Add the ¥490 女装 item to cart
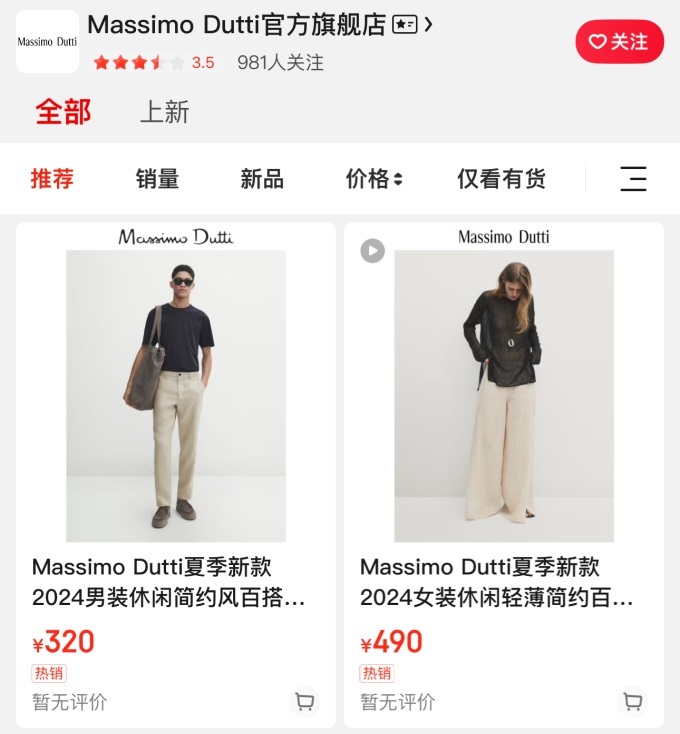 (632, 701)
